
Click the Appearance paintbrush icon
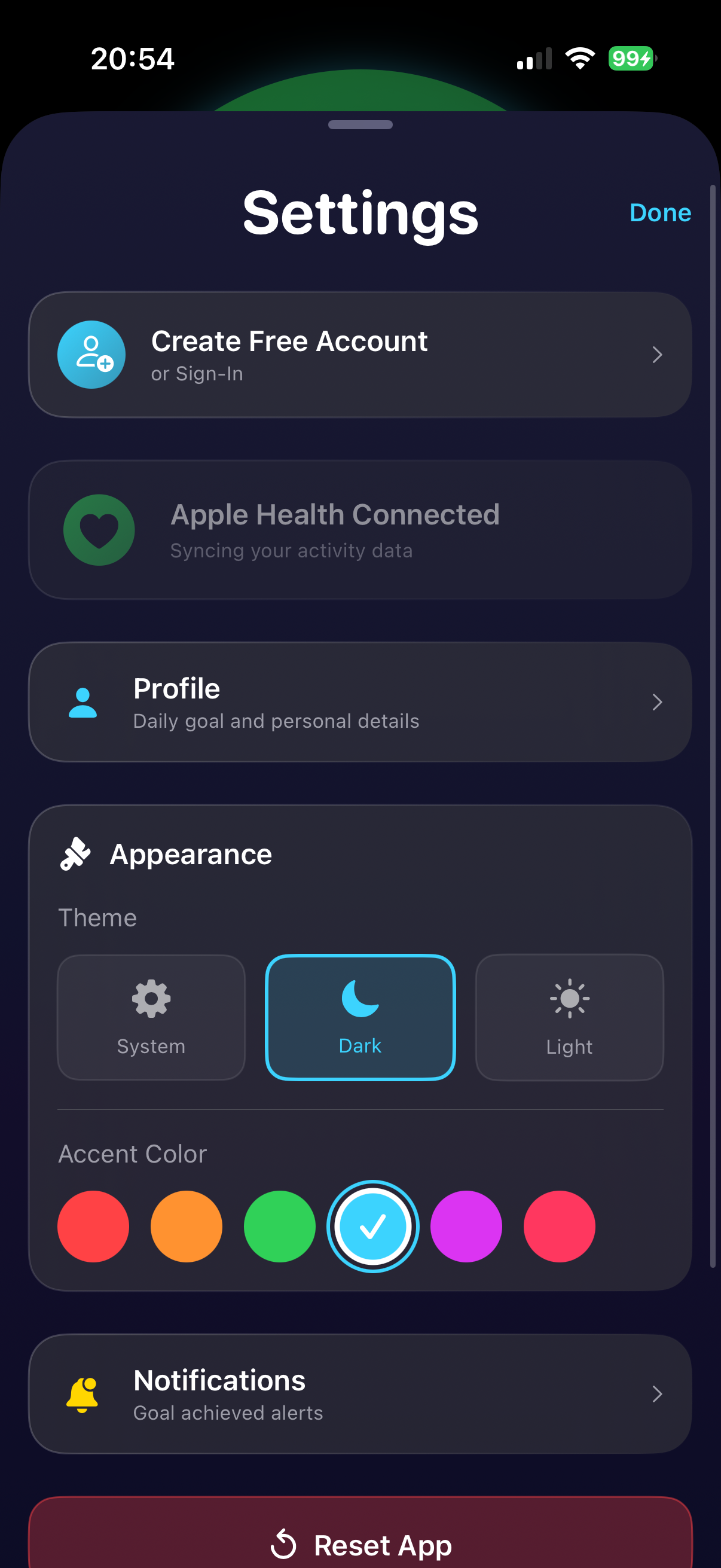coord(75,853)
